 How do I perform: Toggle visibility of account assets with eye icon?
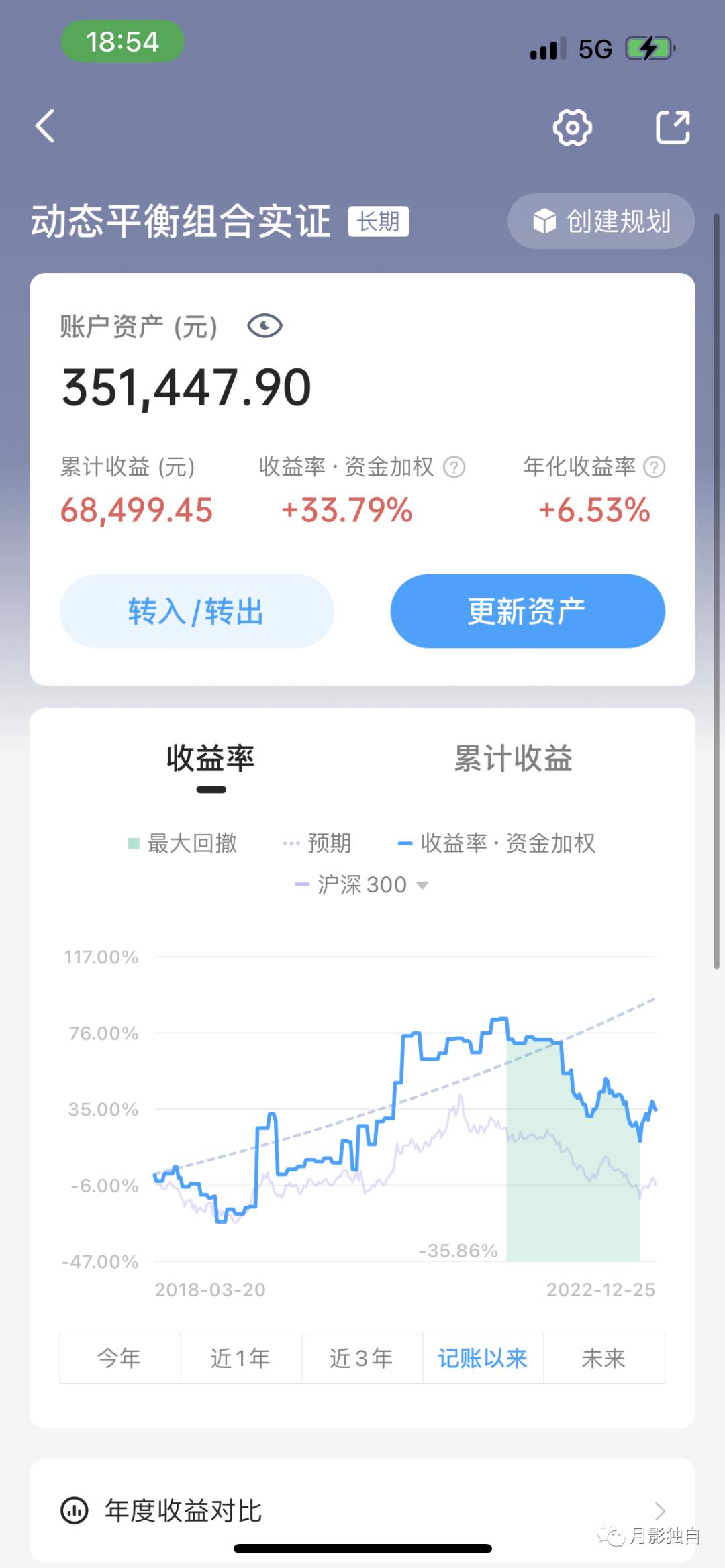pyautogui.click(x=264, y=327)
